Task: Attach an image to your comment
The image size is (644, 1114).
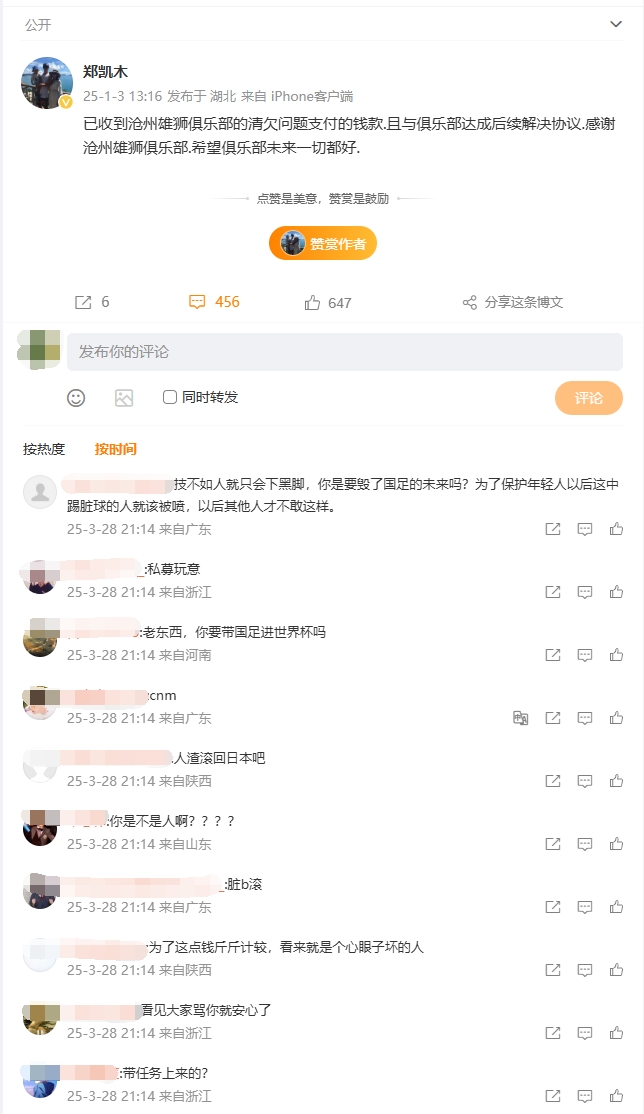Action: [124, 398]
